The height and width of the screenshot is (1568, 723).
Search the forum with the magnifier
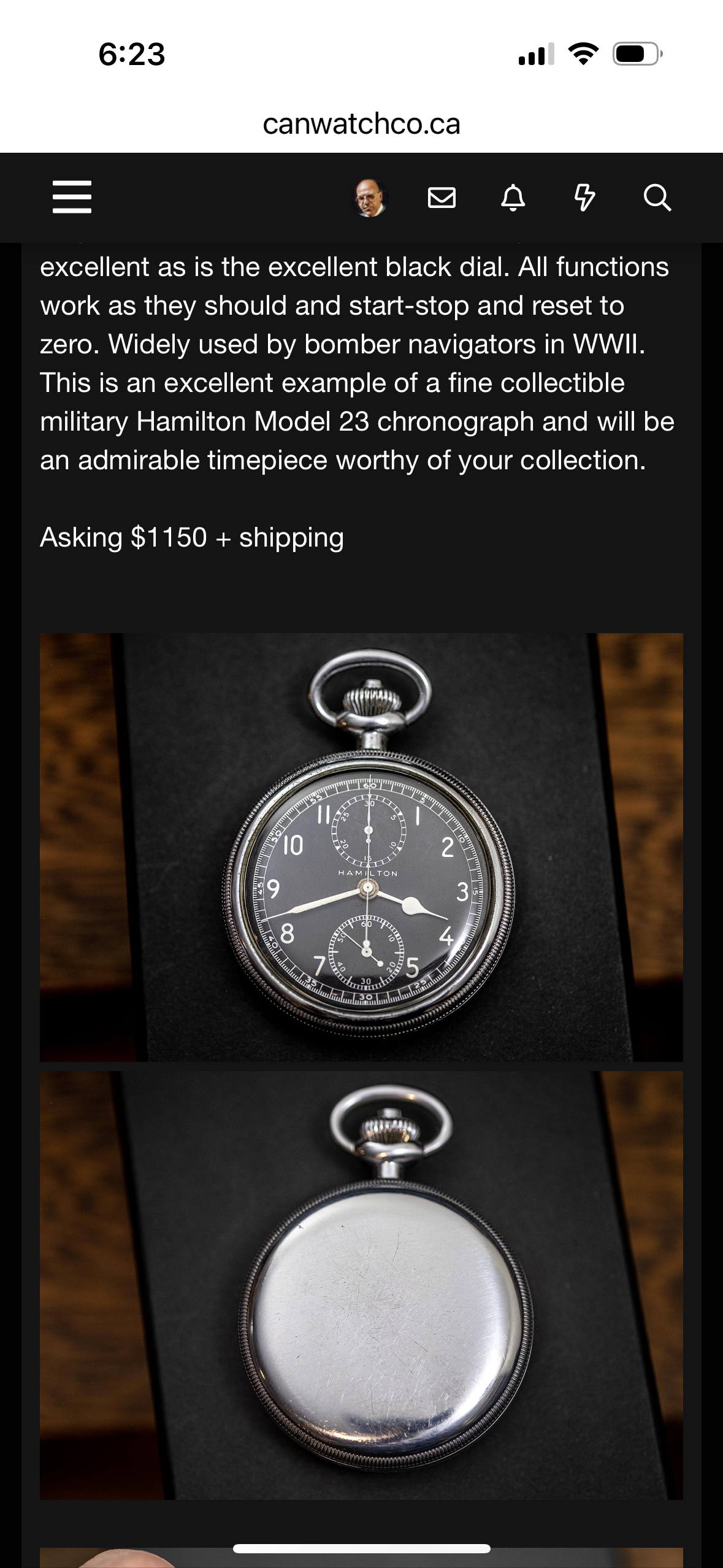tap(657, 198)
